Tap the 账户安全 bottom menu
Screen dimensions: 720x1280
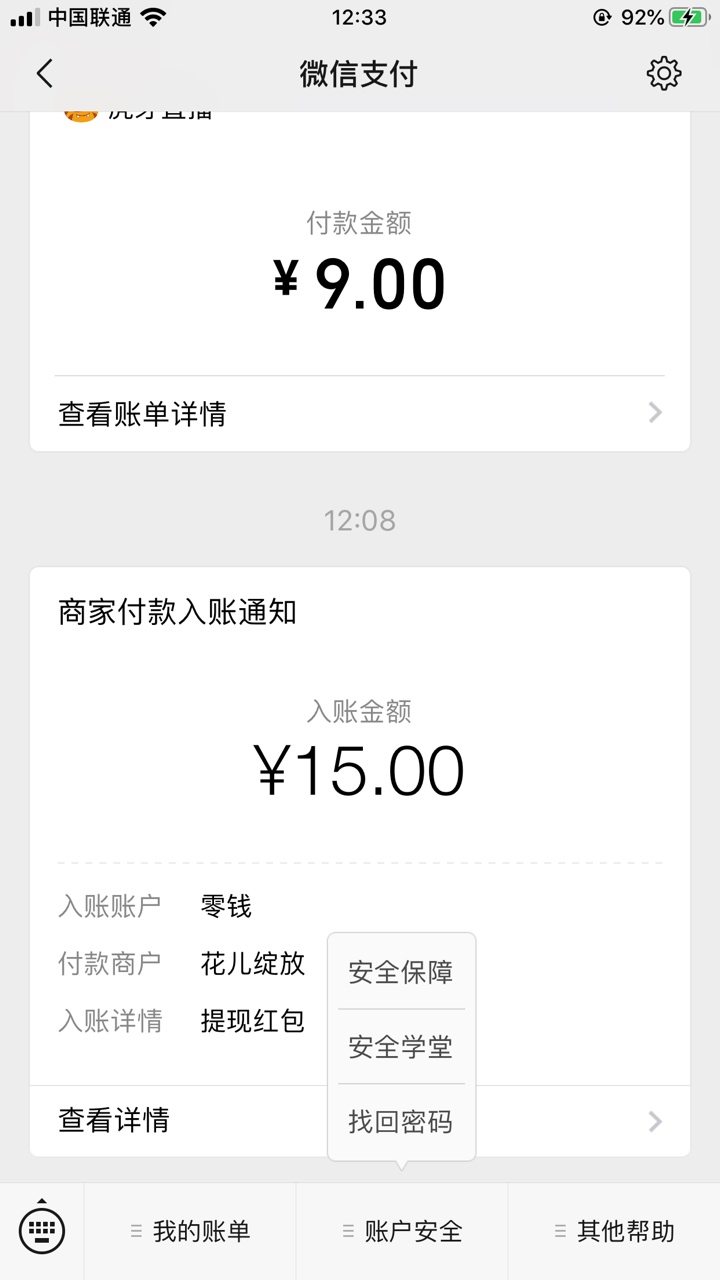[402, 1232]
